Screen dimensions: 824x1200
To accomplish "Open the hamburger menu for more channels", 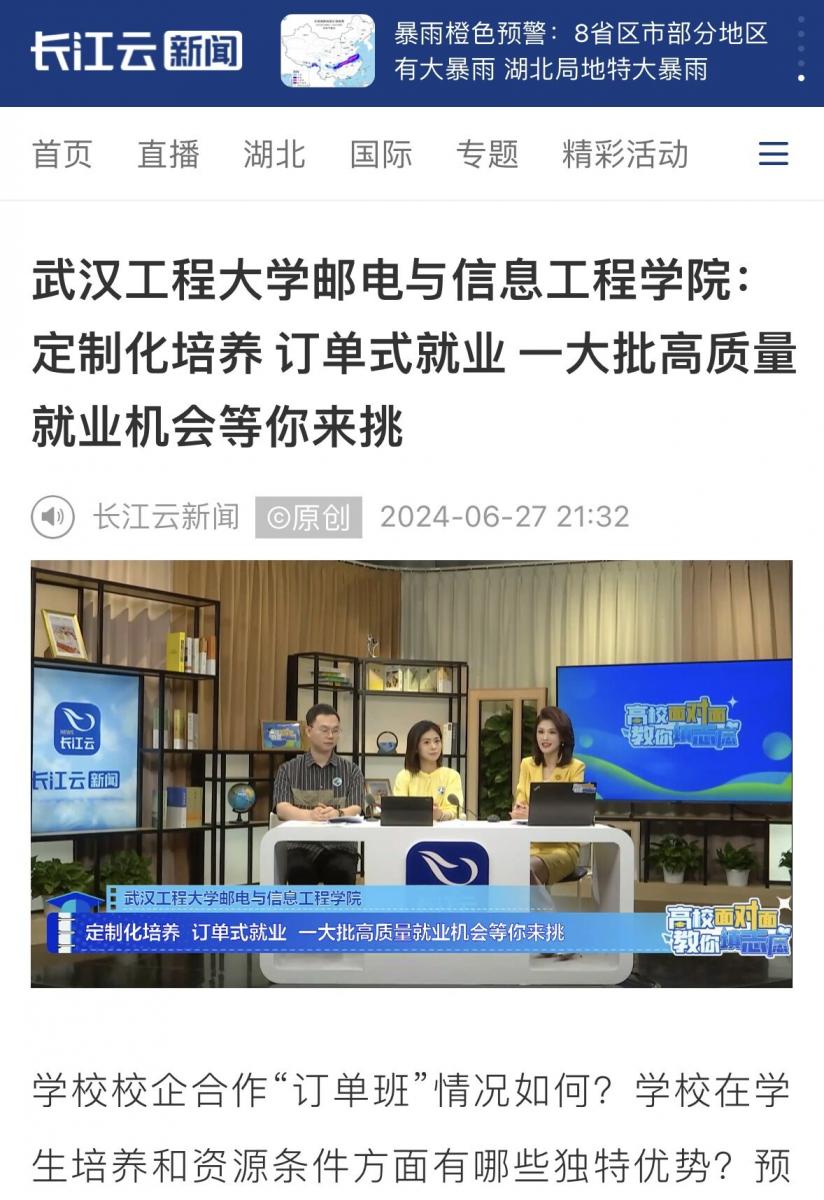I will tap(773, 154).
